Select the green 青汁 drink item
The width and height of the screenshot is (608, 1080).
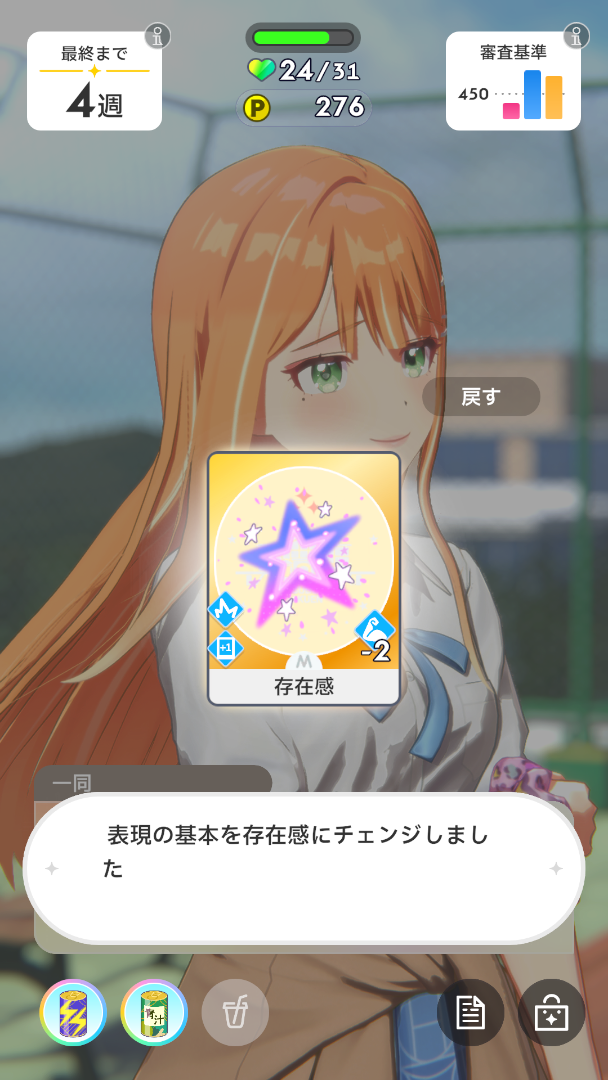[154, 1012]
